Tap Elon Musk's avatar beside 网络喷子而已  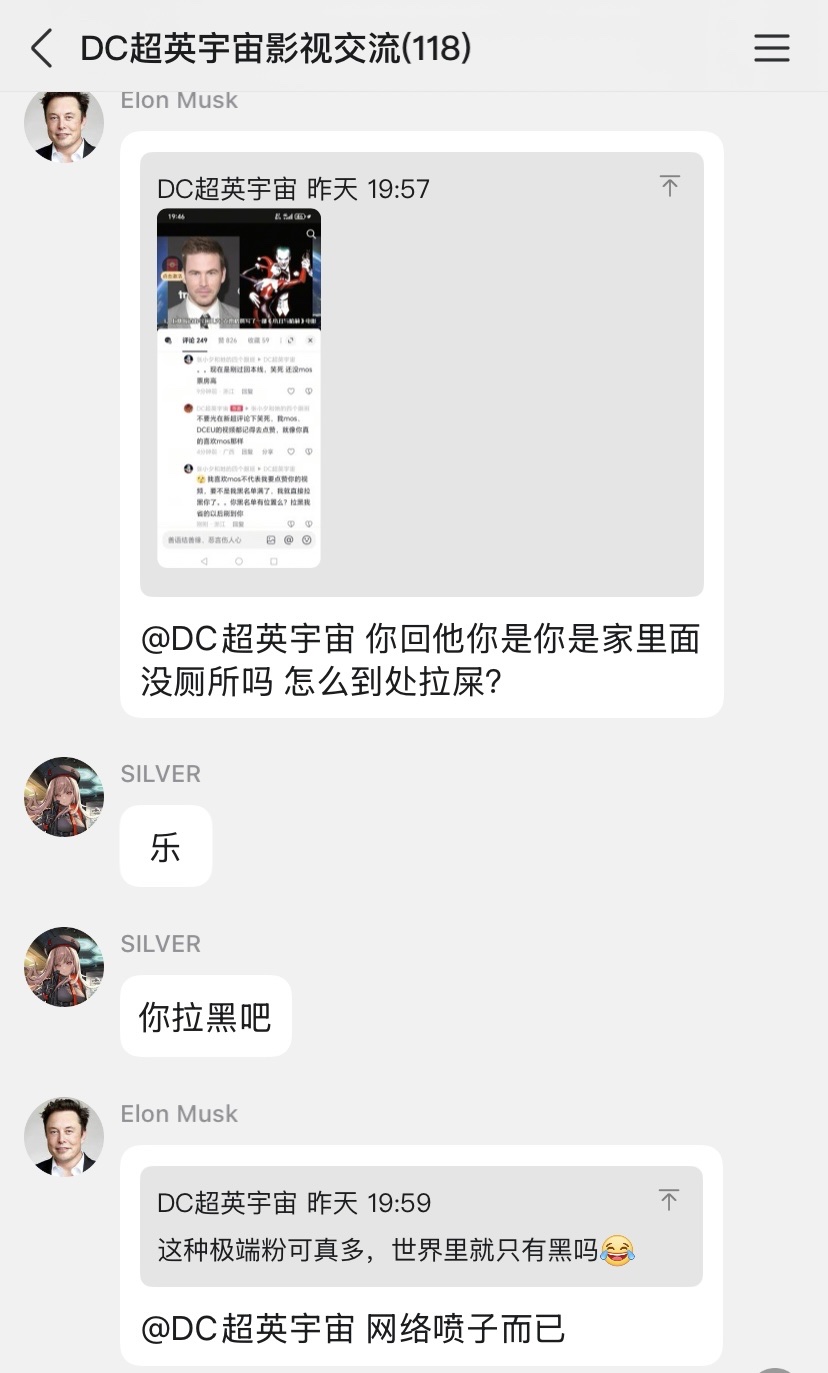[x=64, y=1137]
